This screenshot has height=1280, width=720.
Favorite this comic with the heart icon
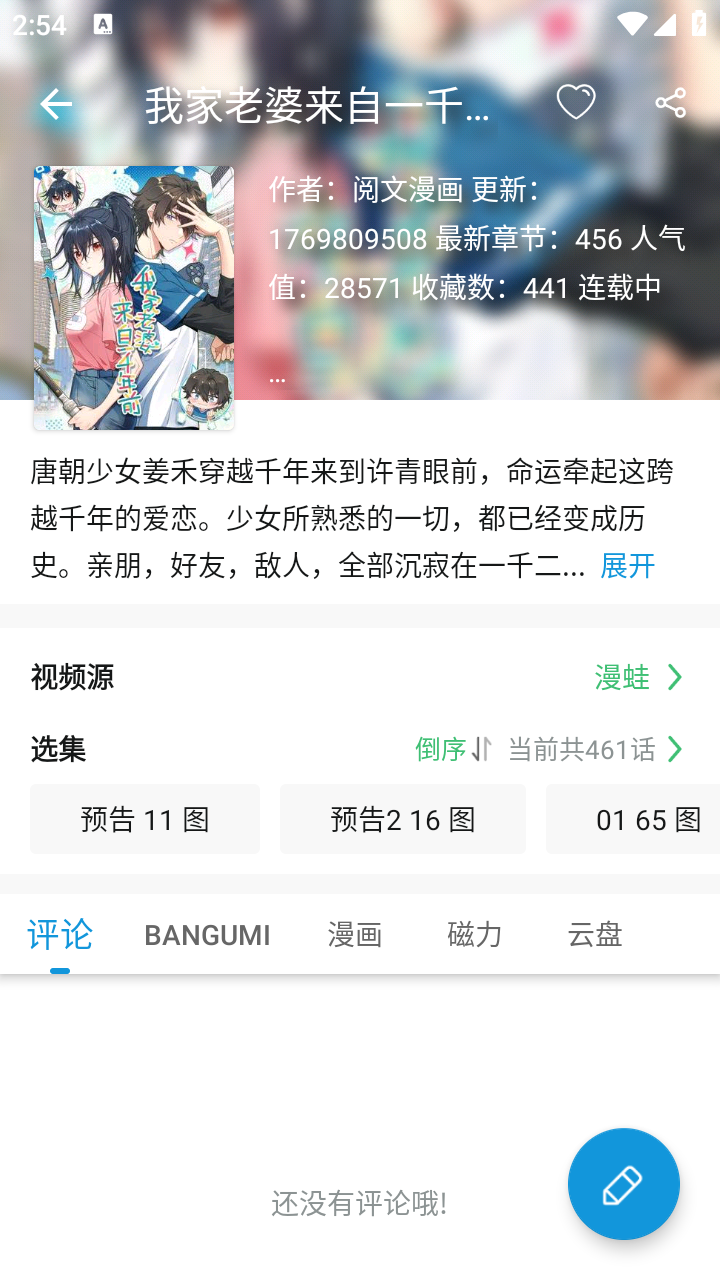point(576,101)
